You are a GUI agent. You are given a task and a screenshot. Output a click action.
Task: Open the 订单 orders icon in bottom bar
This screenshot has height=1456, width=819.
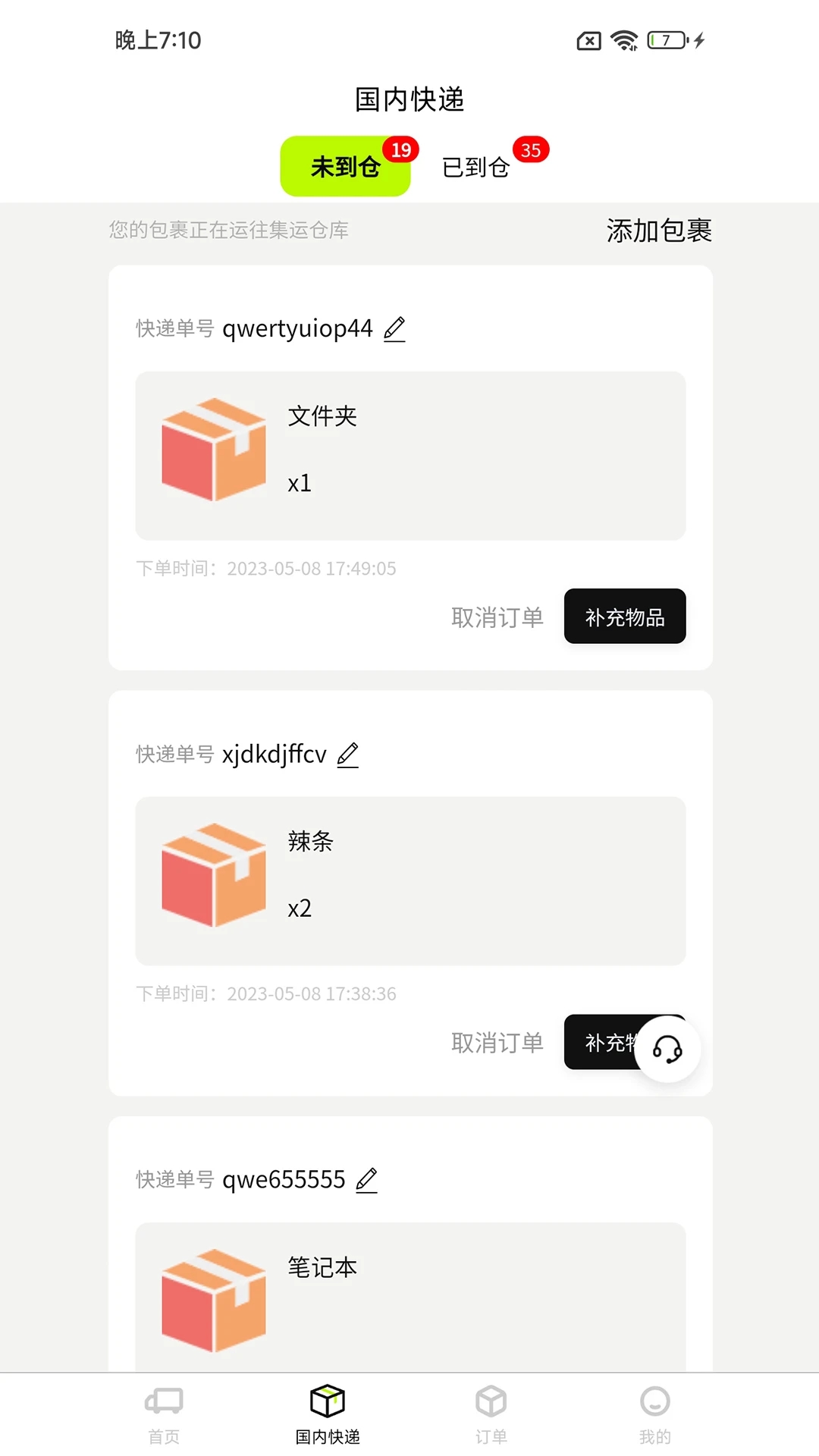pos(491,1402)
